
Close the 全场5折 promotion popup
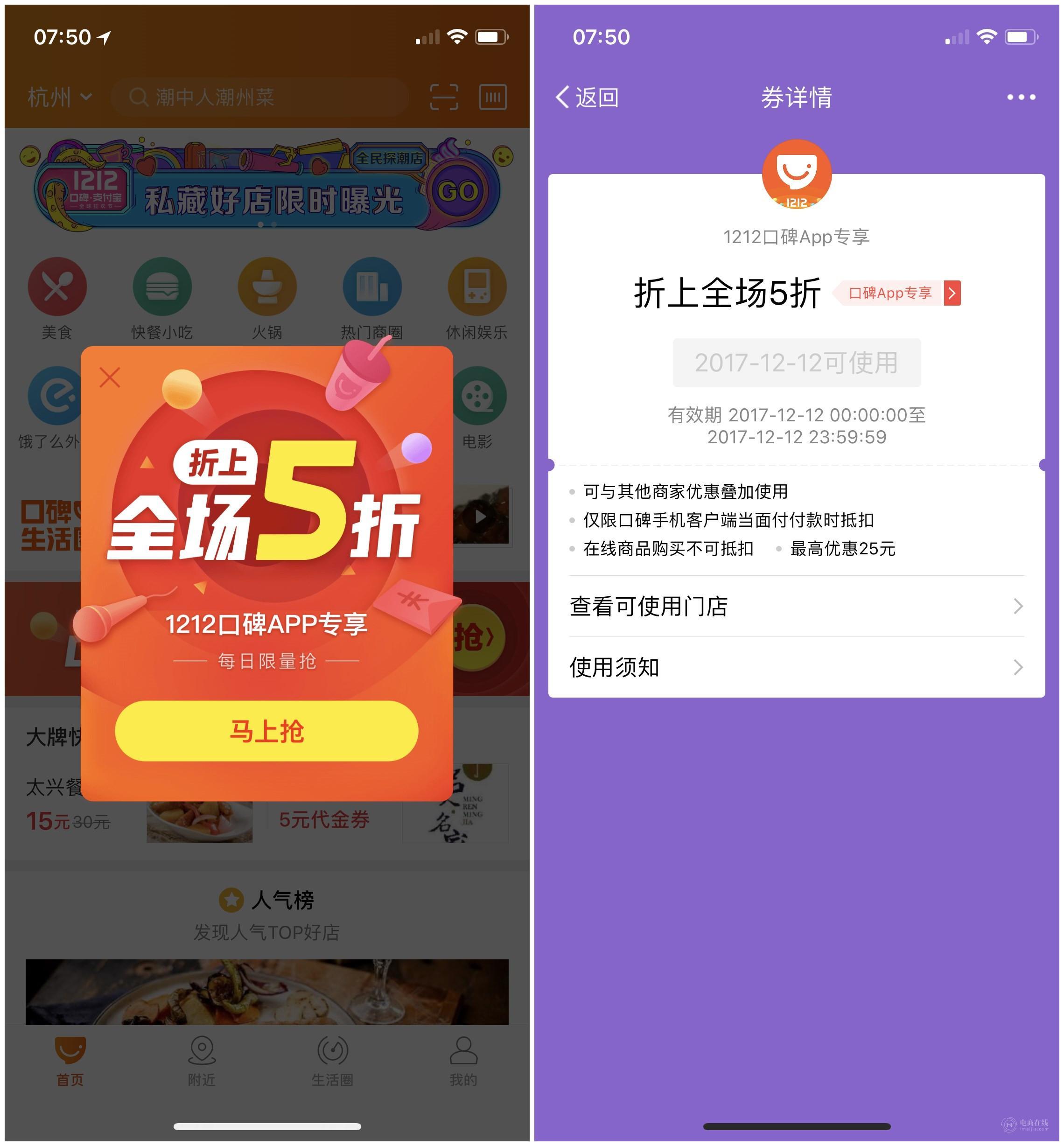point(109,377)
